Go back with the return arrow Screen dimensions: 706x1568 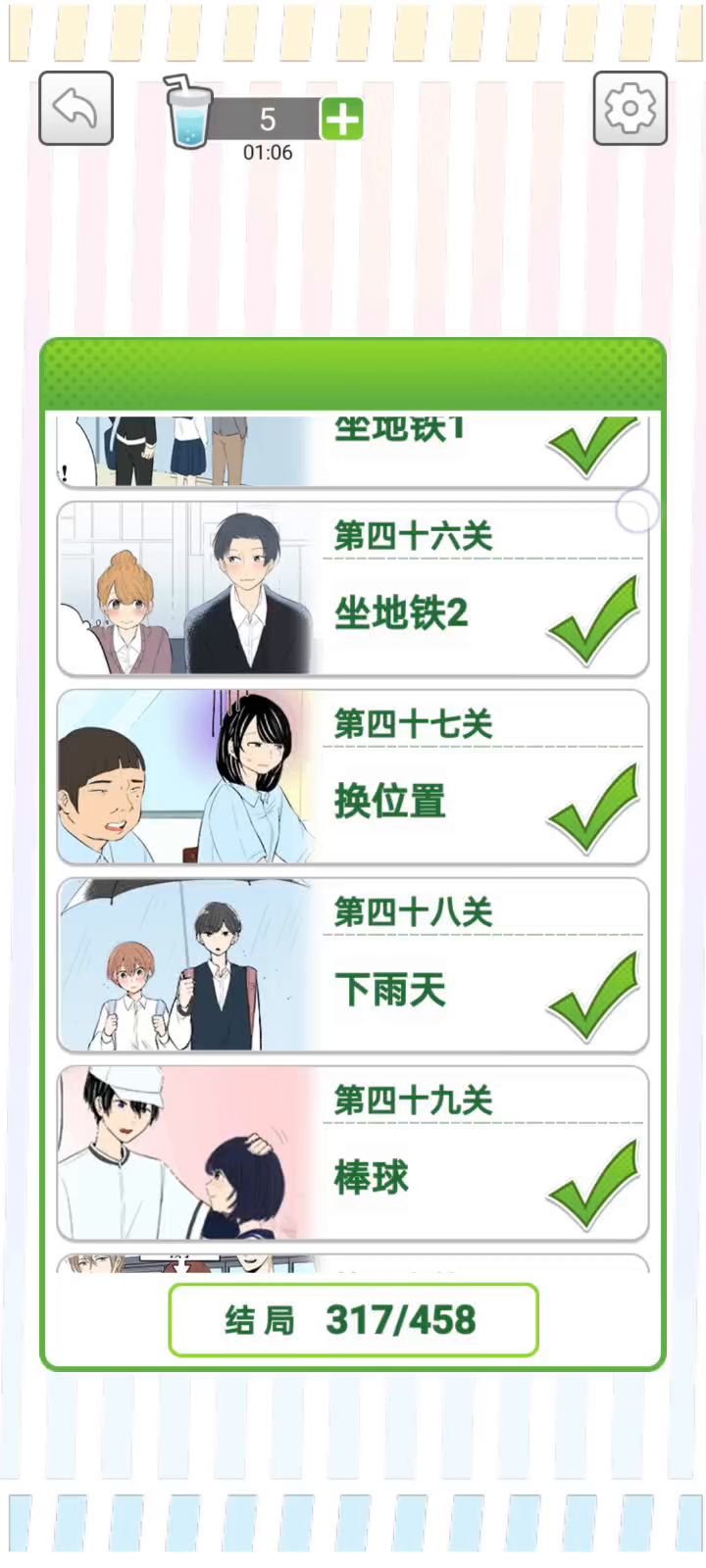pos(76,108)
